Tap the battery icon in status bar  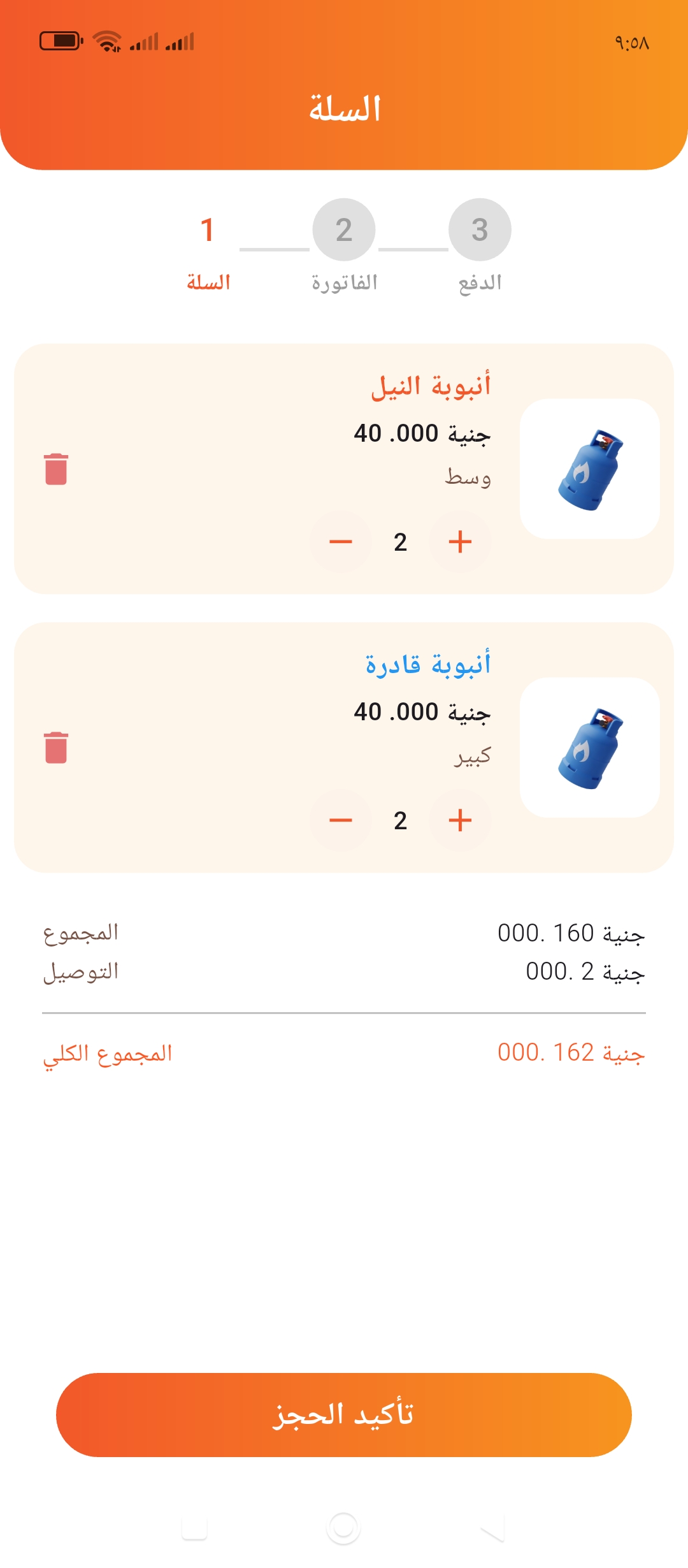click(x=61, y=40)
